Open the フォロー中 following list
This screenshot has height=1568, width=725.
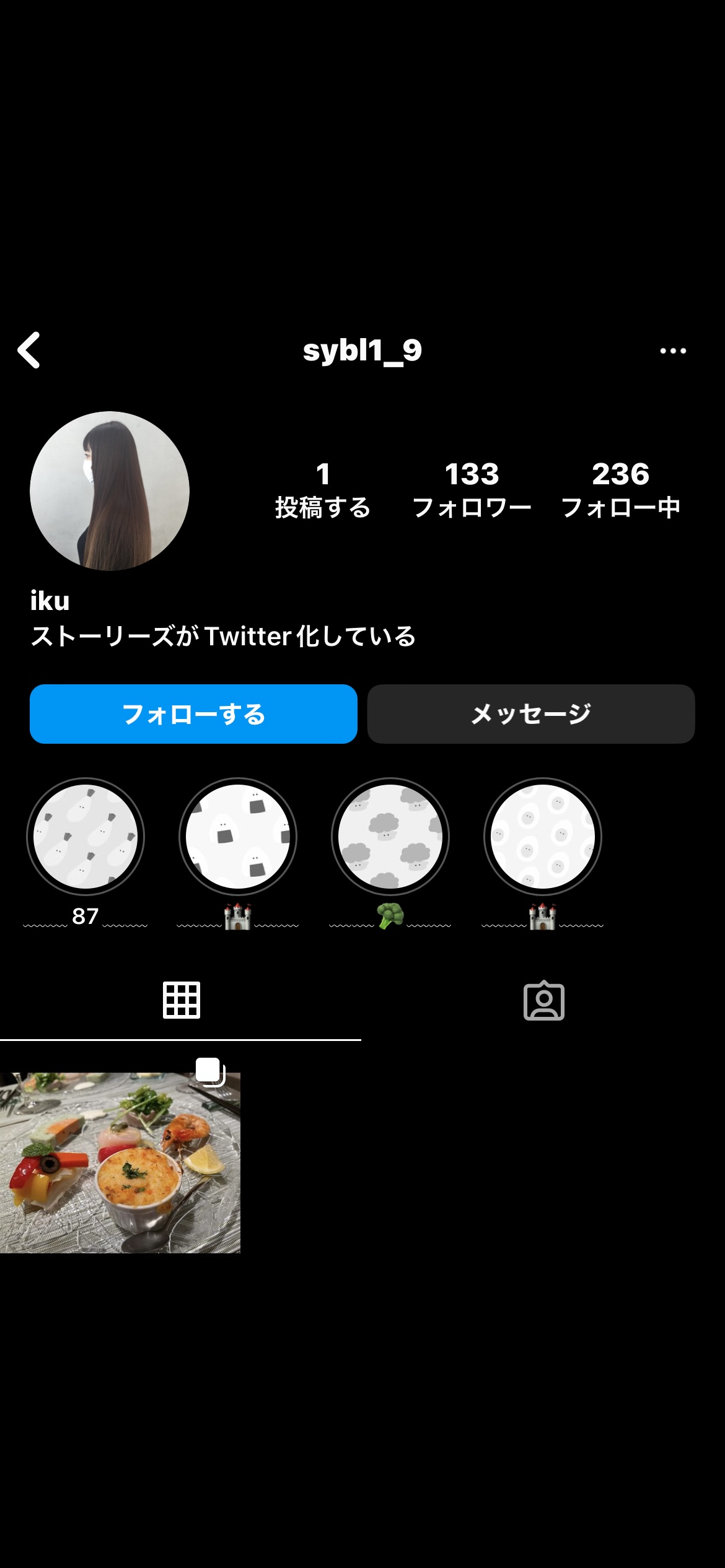[620, 490]
